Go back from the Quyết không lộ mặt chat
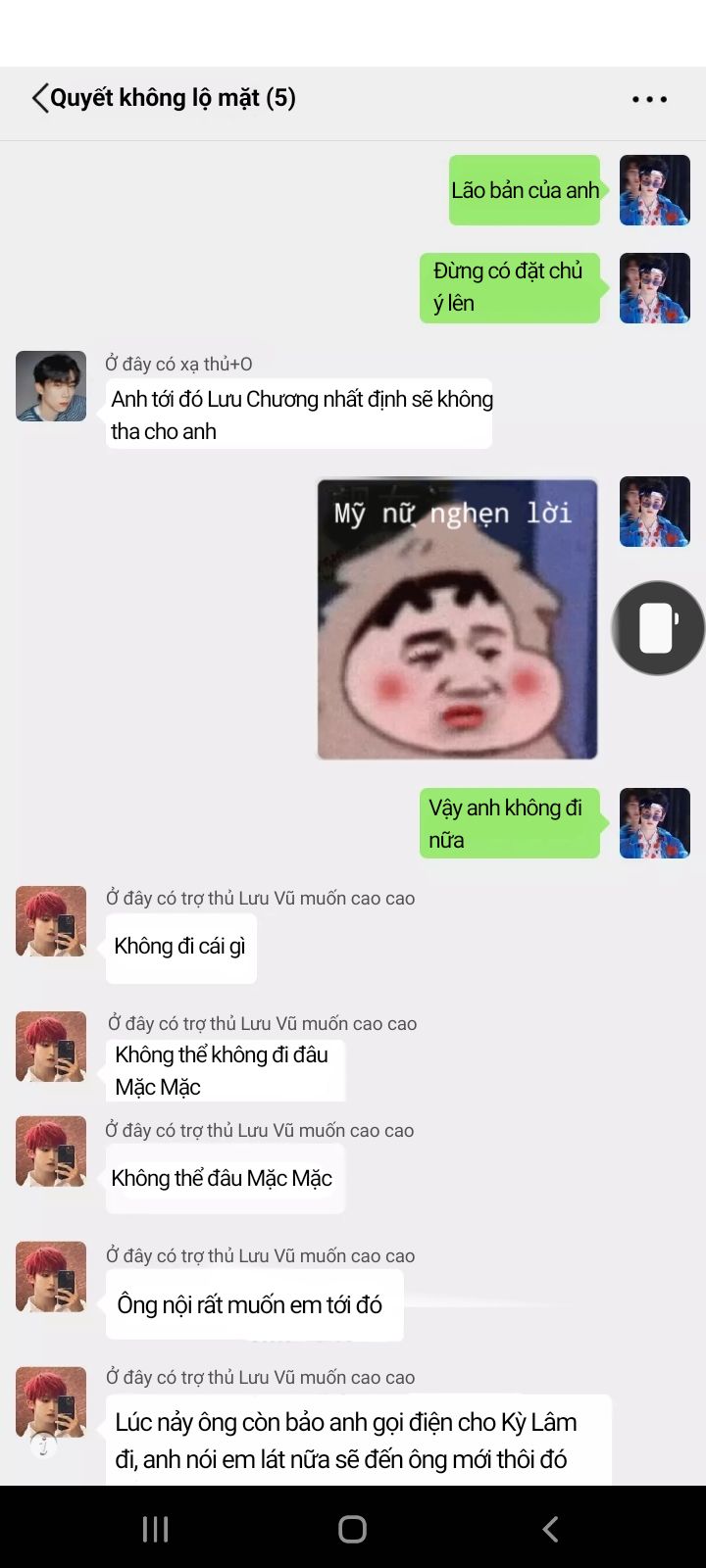706x1568 pixels. click(39, 98)
